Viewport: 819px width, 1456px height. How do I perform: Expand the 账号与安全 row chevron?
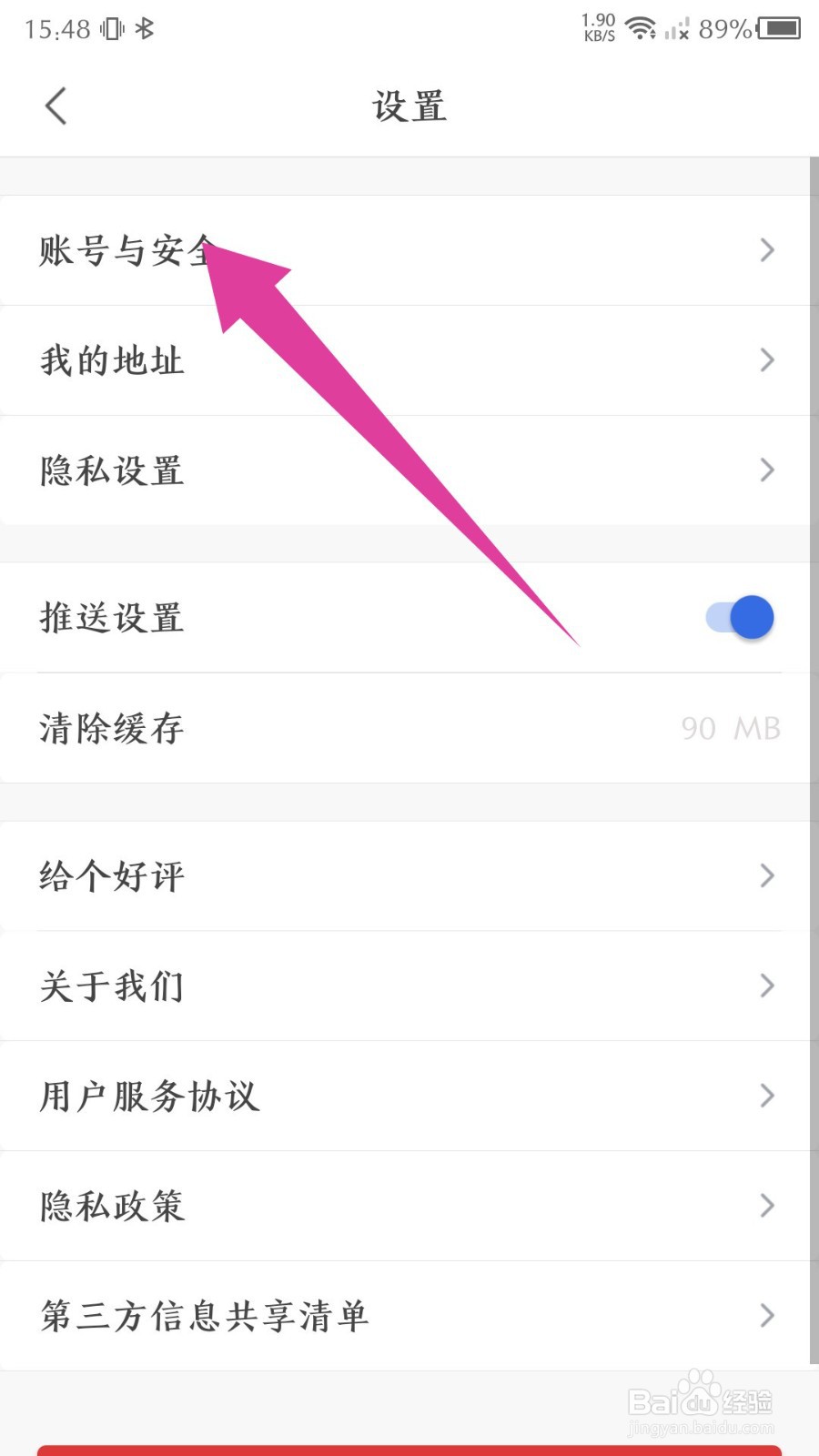[765, 249]
